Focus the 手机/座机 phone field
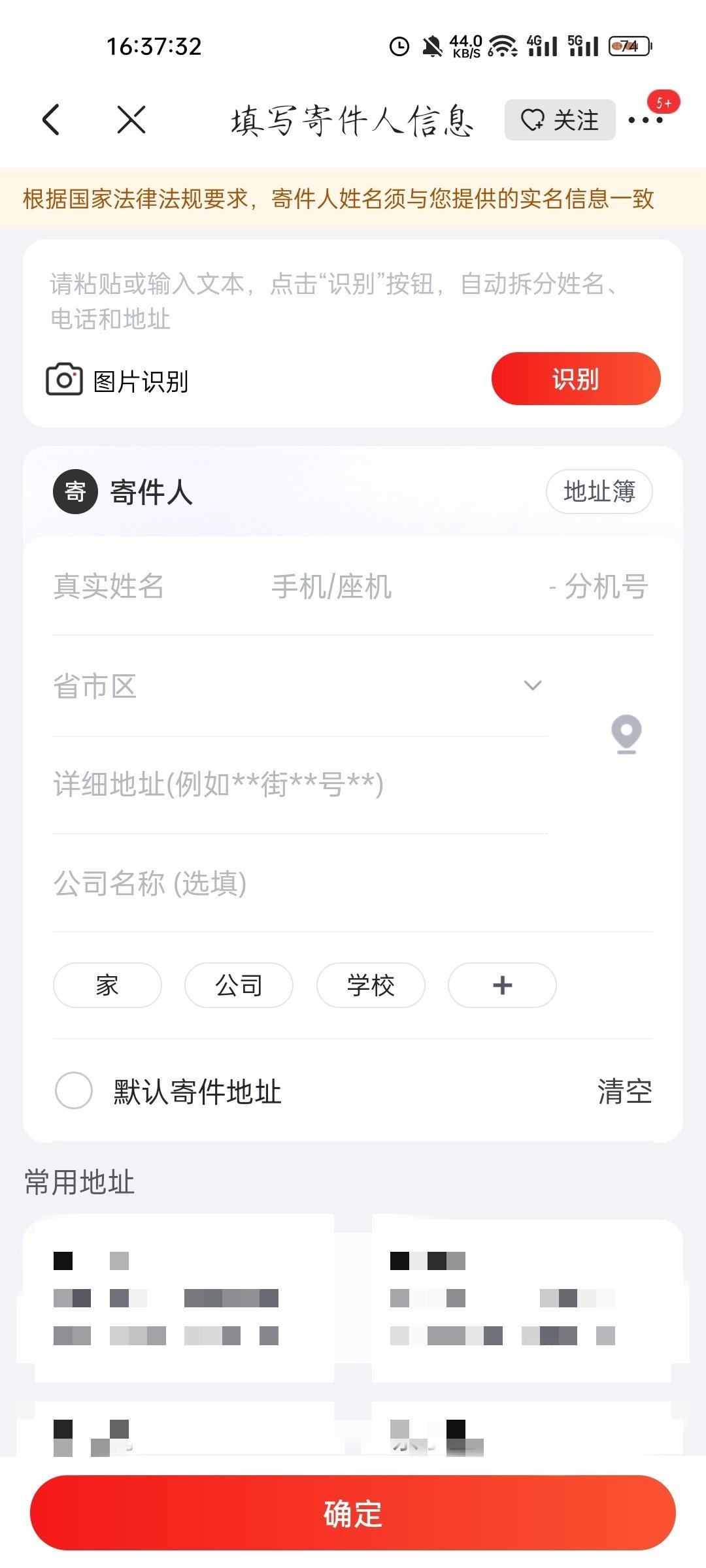This screenshot has width=706, height=1568. pos(379,586)
